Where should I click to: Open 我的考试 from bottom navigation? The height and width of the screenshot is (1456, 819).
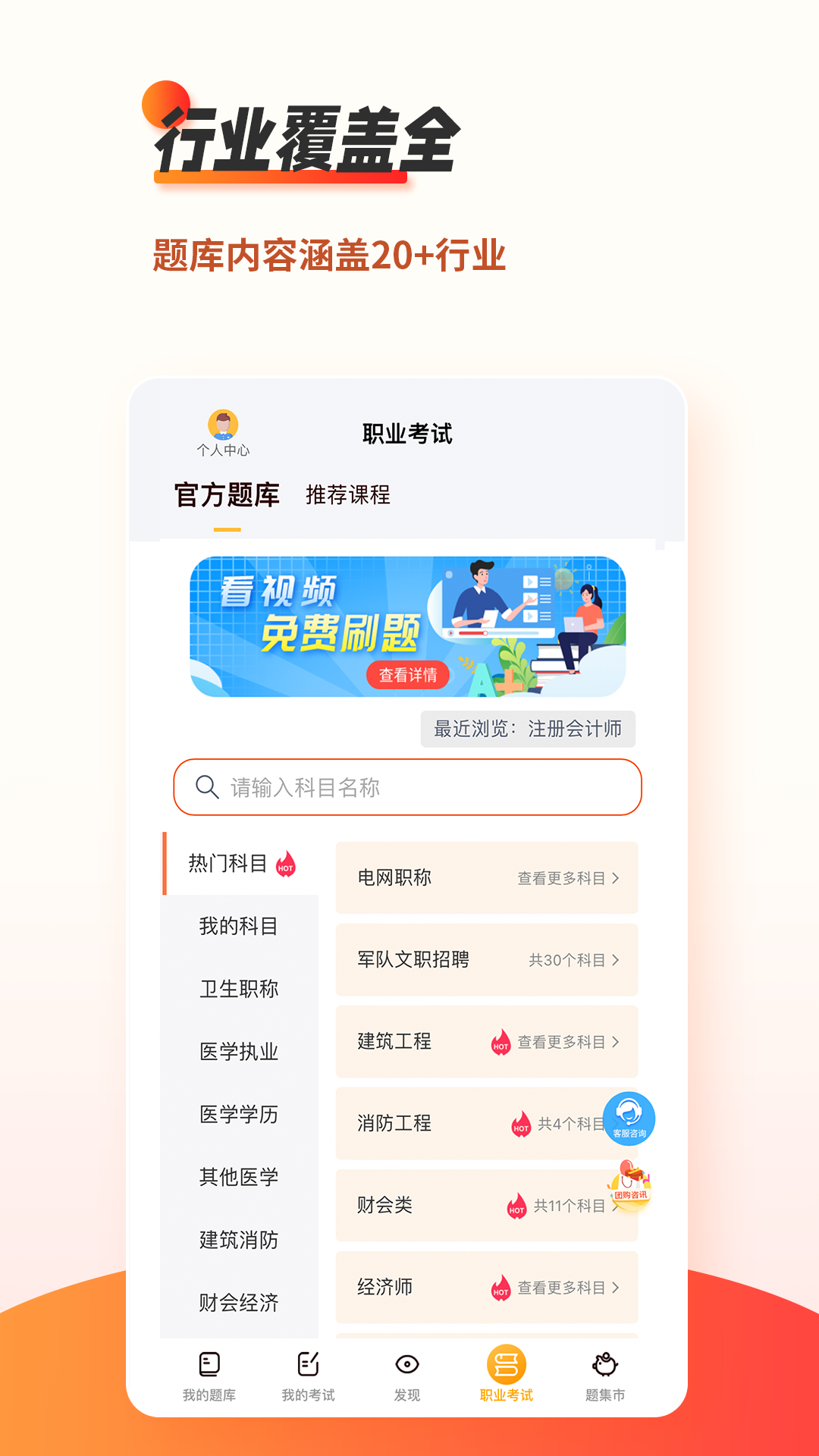click(308, 1365)
